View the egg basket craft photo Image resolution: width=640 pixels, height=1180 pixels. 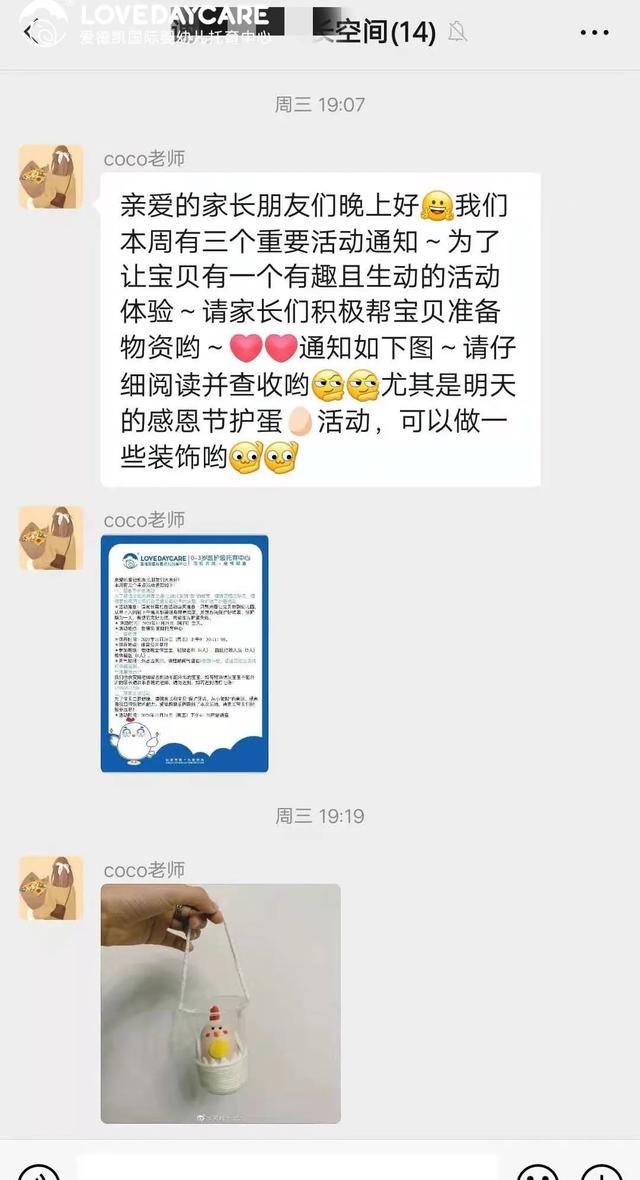click(x=220, y=1003)
